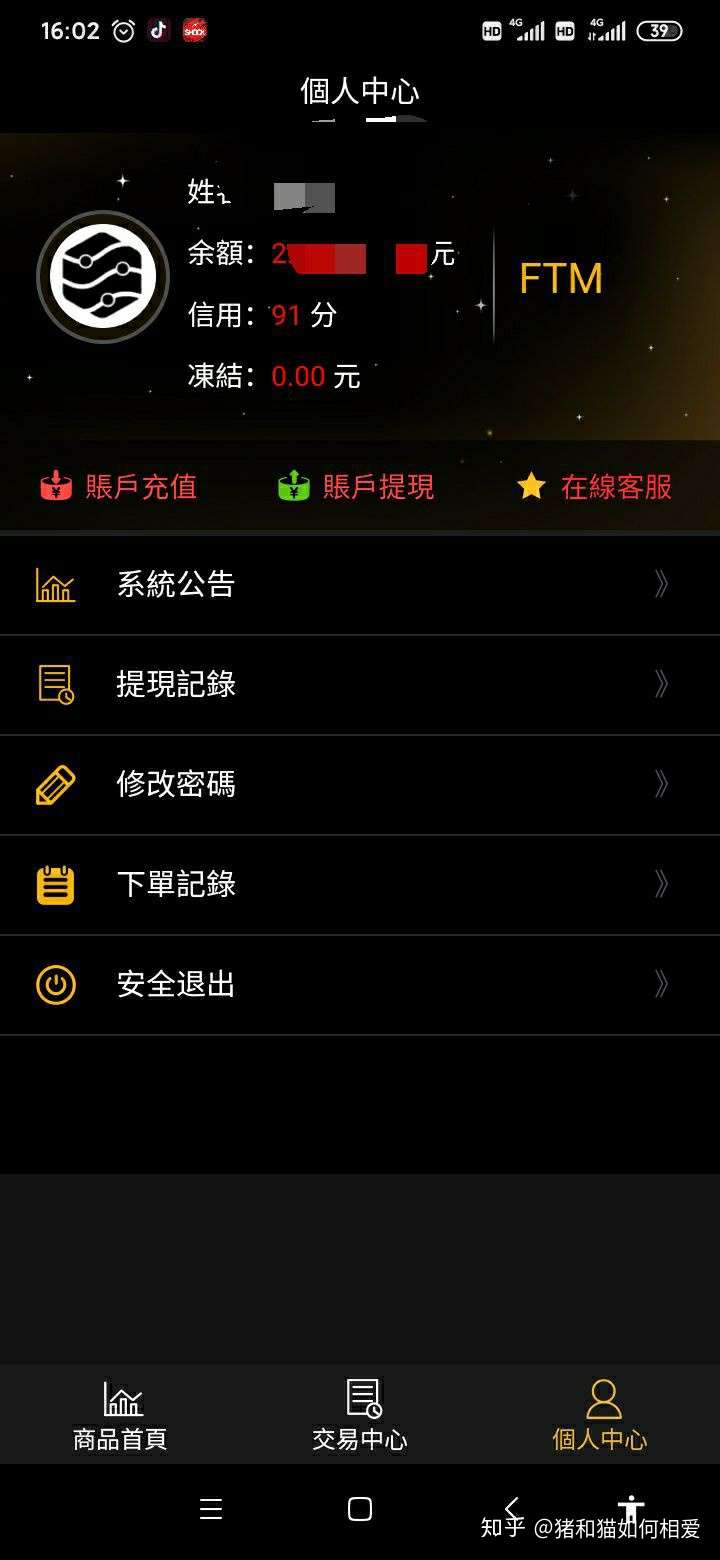
Task: Contact 在線客服 online support
Action: pos(595,487)
